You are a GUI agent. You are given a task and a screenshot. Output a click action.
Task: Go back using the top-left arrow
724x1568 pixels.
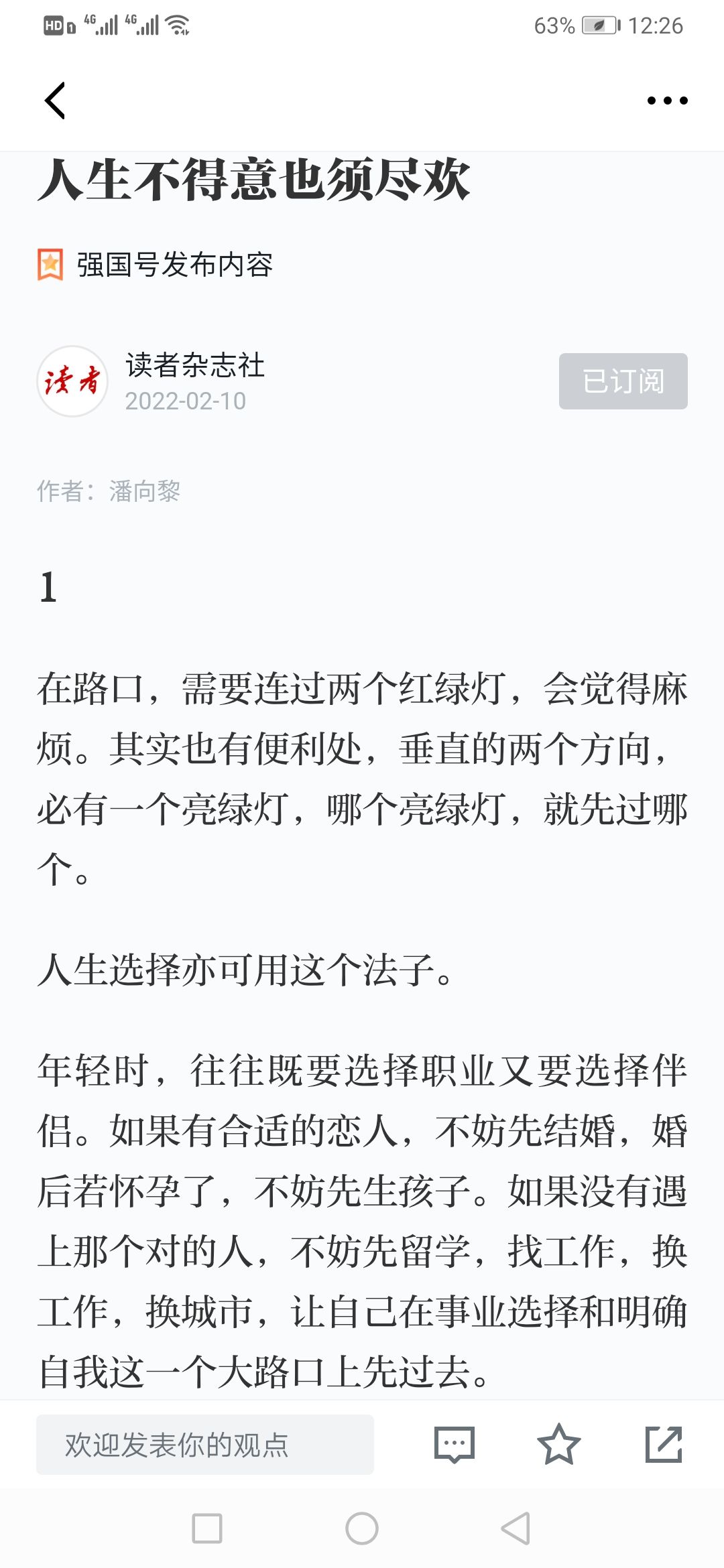pos(55,101)
